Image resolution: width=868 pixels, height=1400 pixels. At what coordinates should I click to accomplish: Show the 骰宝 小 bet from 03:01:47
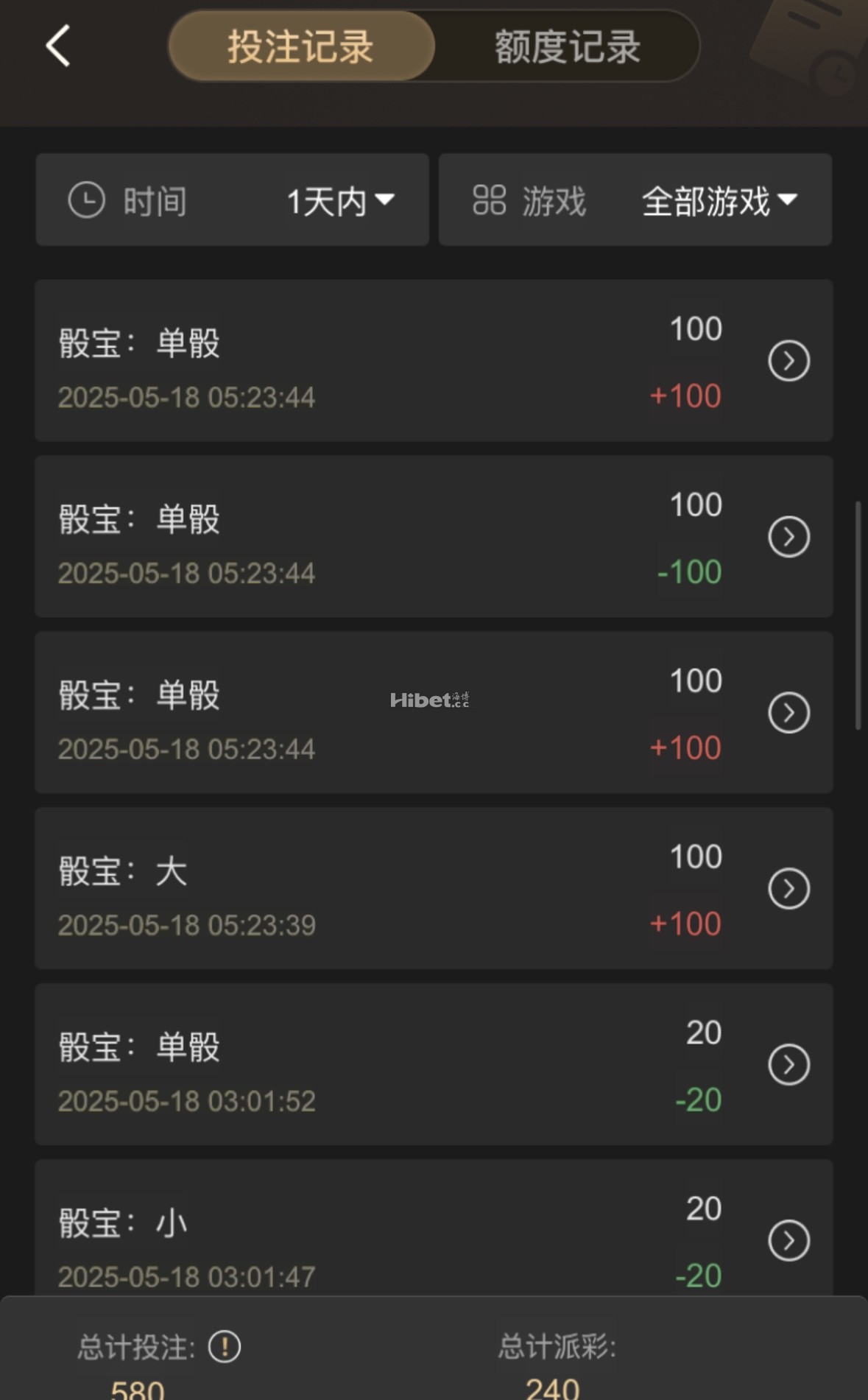click(x=788, y=1241)
